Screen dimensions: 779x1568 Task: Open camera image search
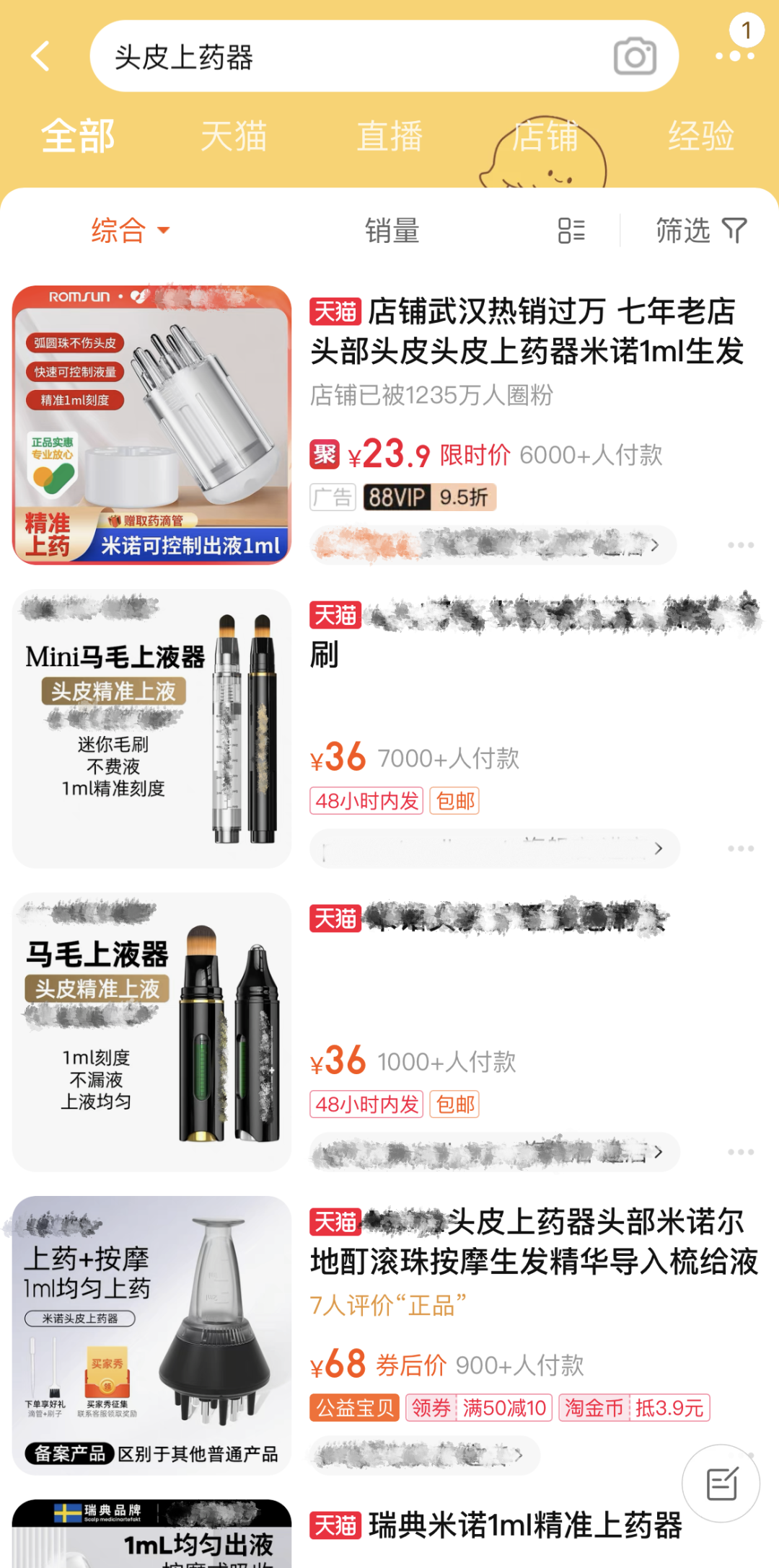coord(635,56)
